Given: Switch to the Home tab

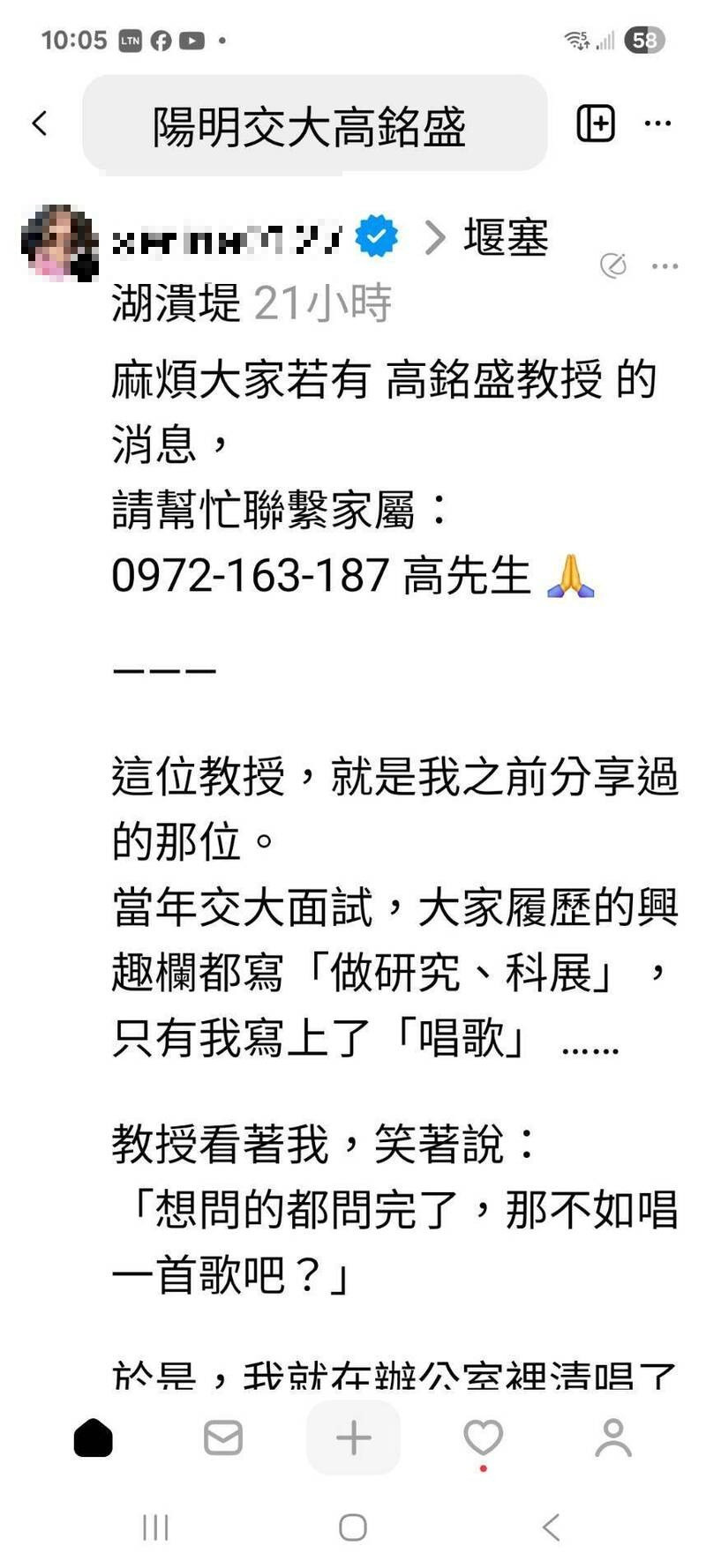Looking at the screenshot, I should (x=94, y=1438).
